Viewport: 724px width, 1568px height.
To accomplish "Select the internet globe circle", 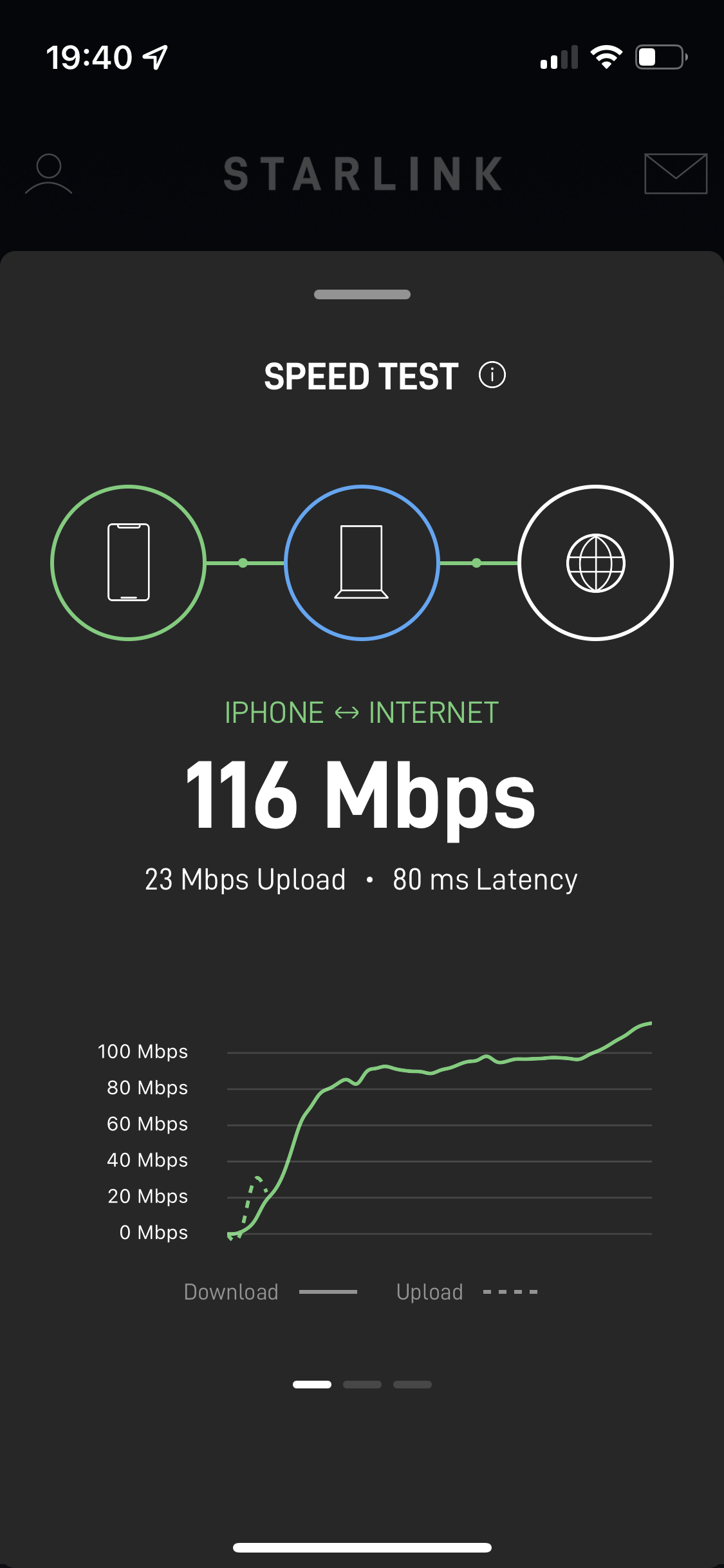I will tap(595, 563).
